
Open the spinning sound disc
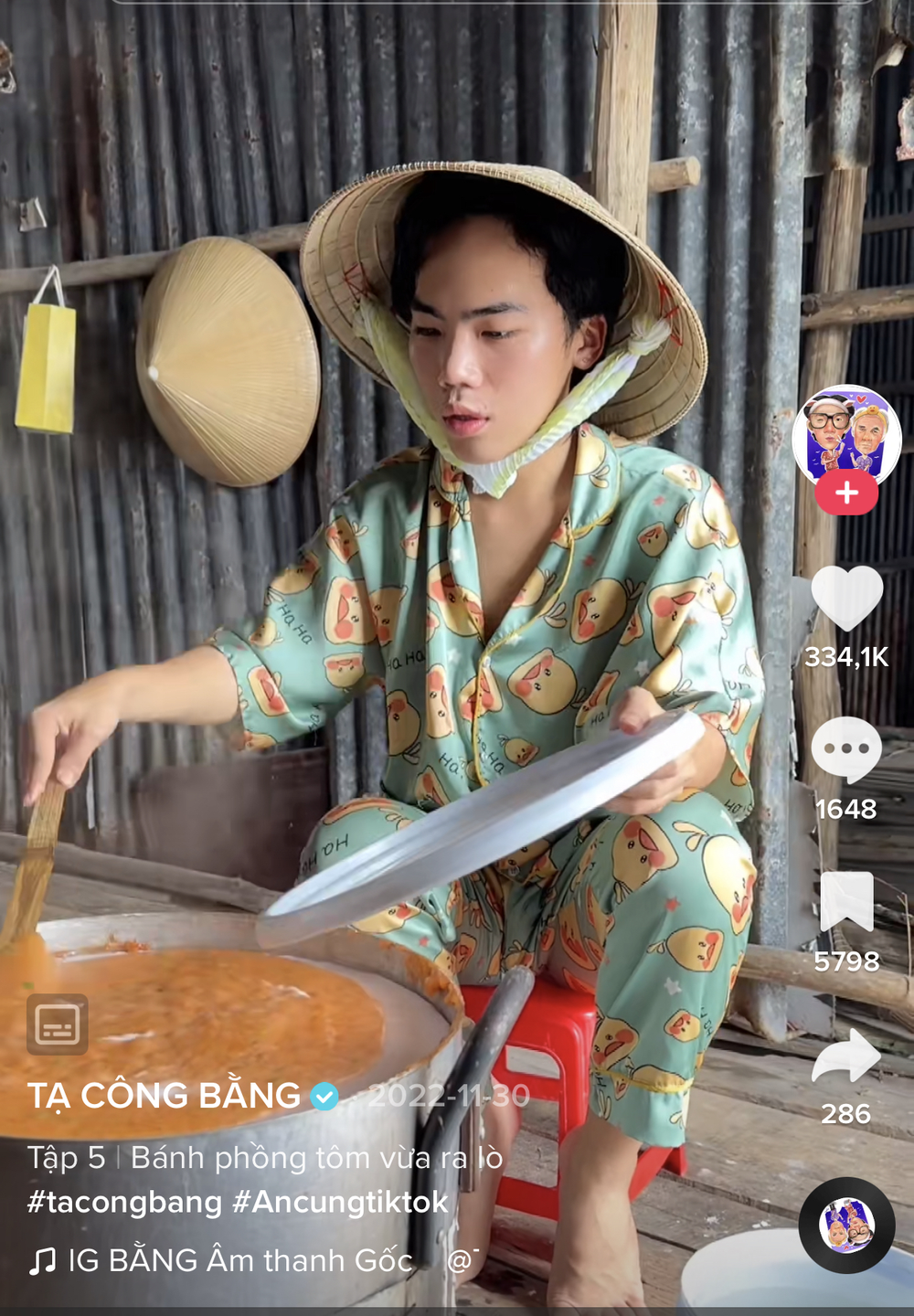(x=846, y=1226)
